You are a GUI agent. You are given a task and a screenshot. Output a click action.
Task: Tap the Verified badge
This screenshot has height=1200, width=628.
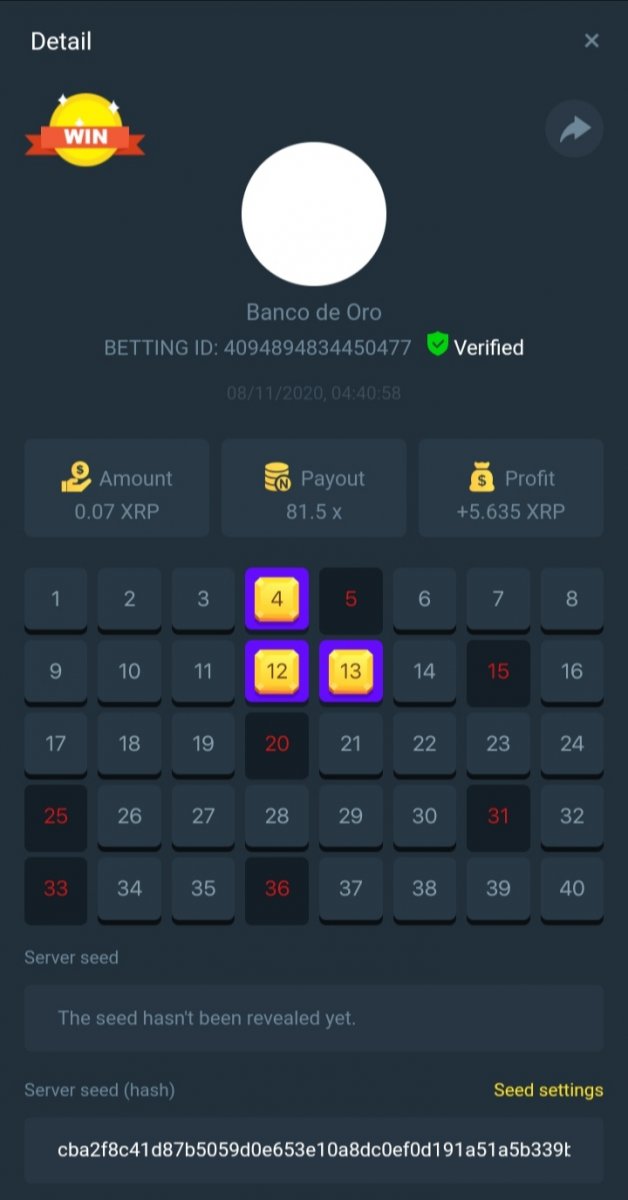475,347
